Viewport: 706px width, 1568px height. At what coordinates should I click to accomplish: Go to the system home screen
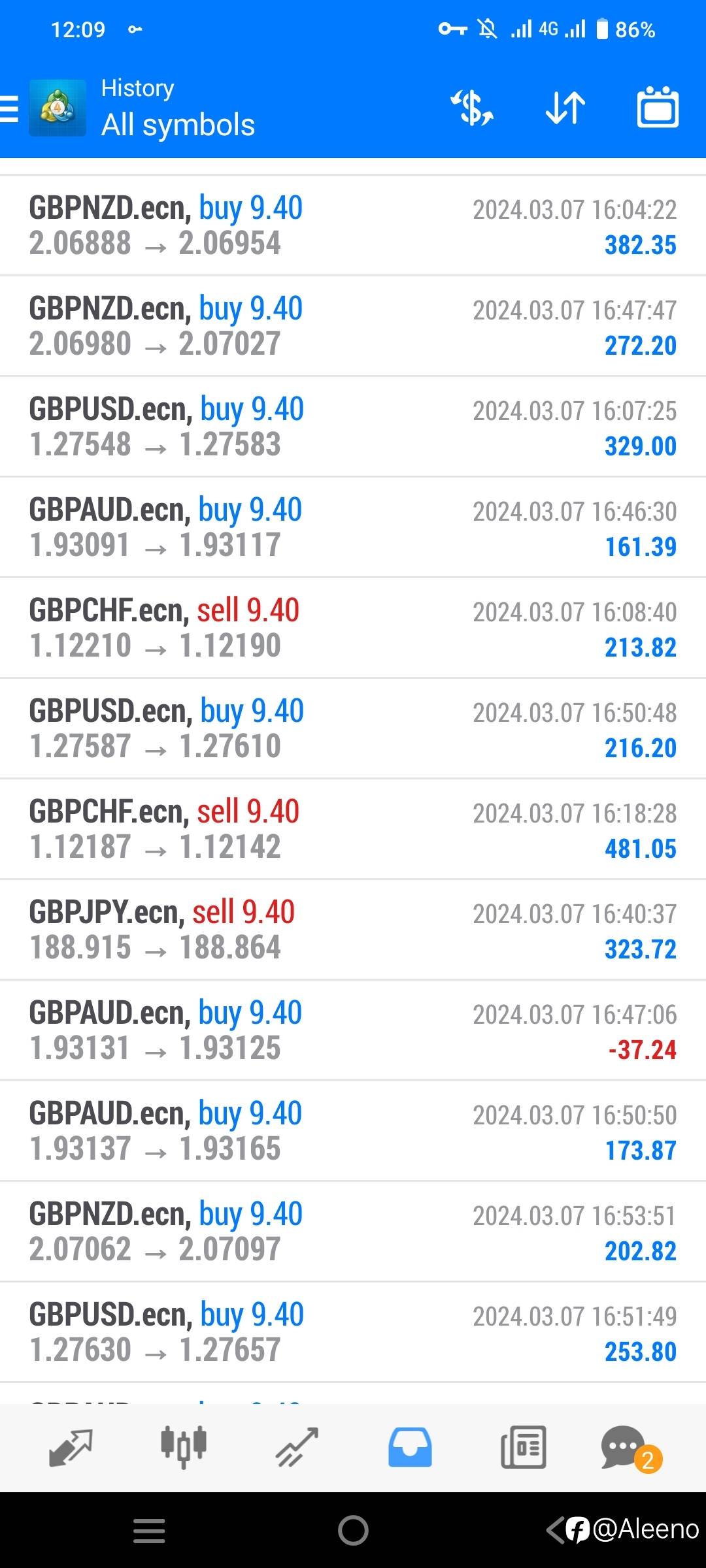click(x=353, y=1530)
